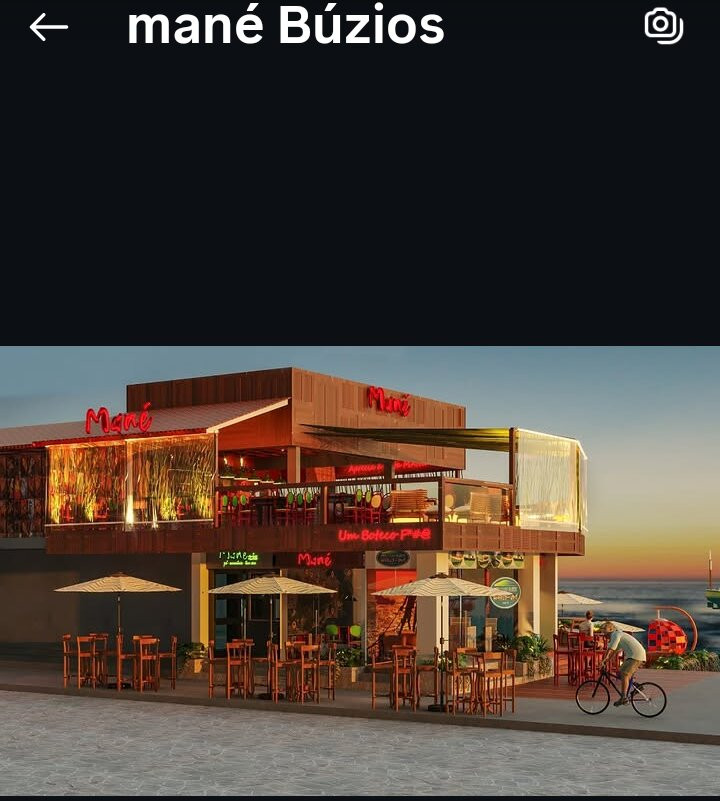Go back using the top-left arrow

49,27
